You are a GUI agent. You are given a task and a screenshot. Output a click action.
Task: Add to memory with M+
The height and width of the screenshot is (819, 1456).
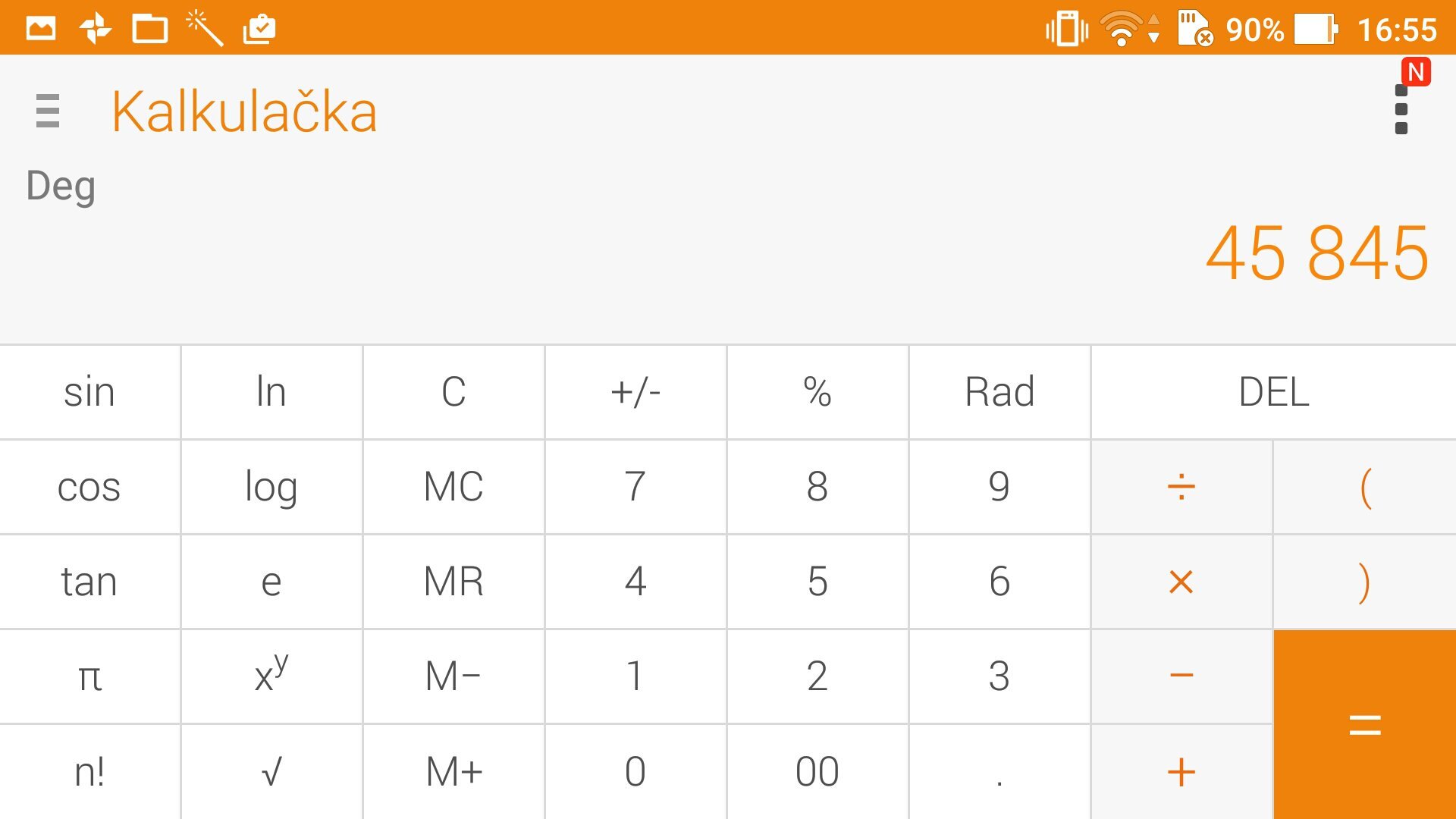click(x=453, y=772)
